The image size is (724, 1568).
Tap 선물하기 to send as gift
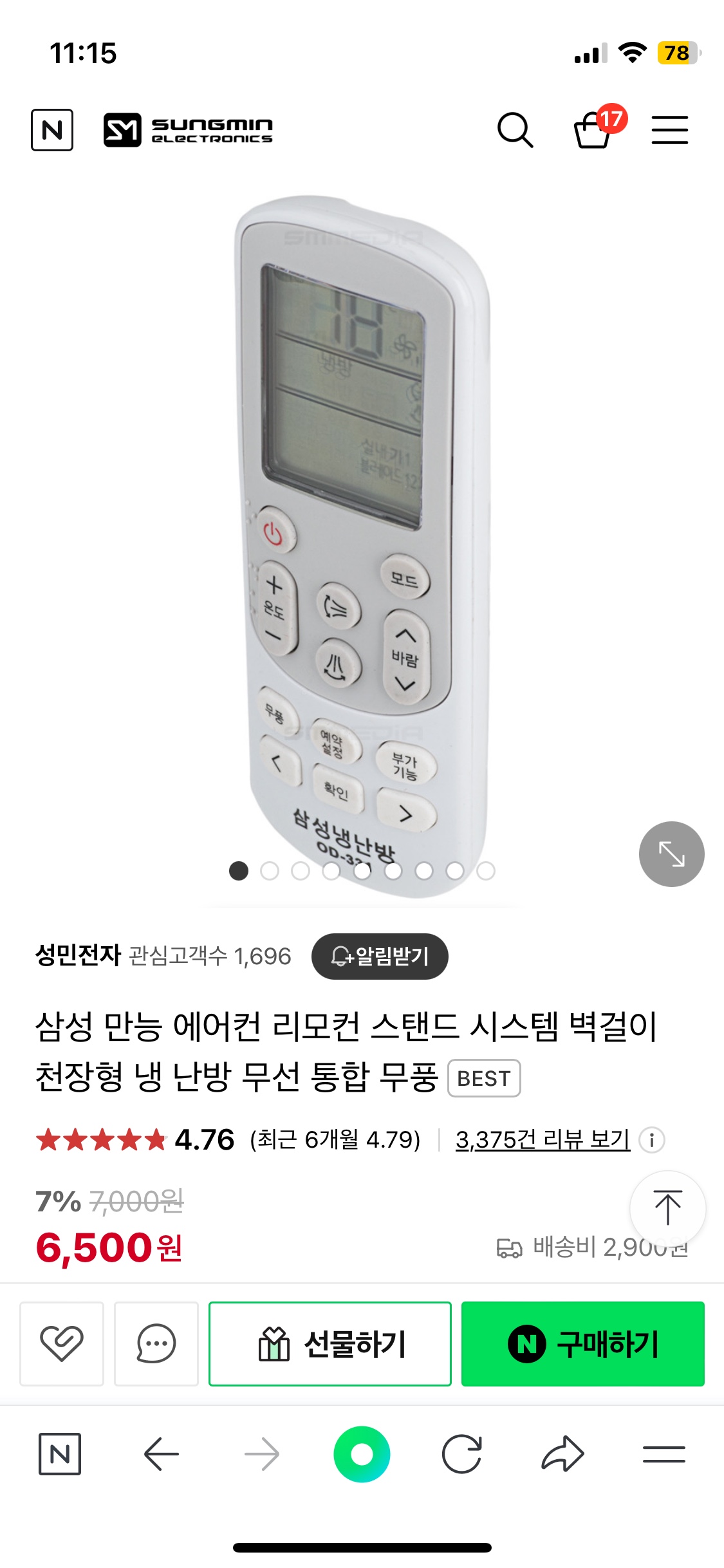[x=330, y=1343]
